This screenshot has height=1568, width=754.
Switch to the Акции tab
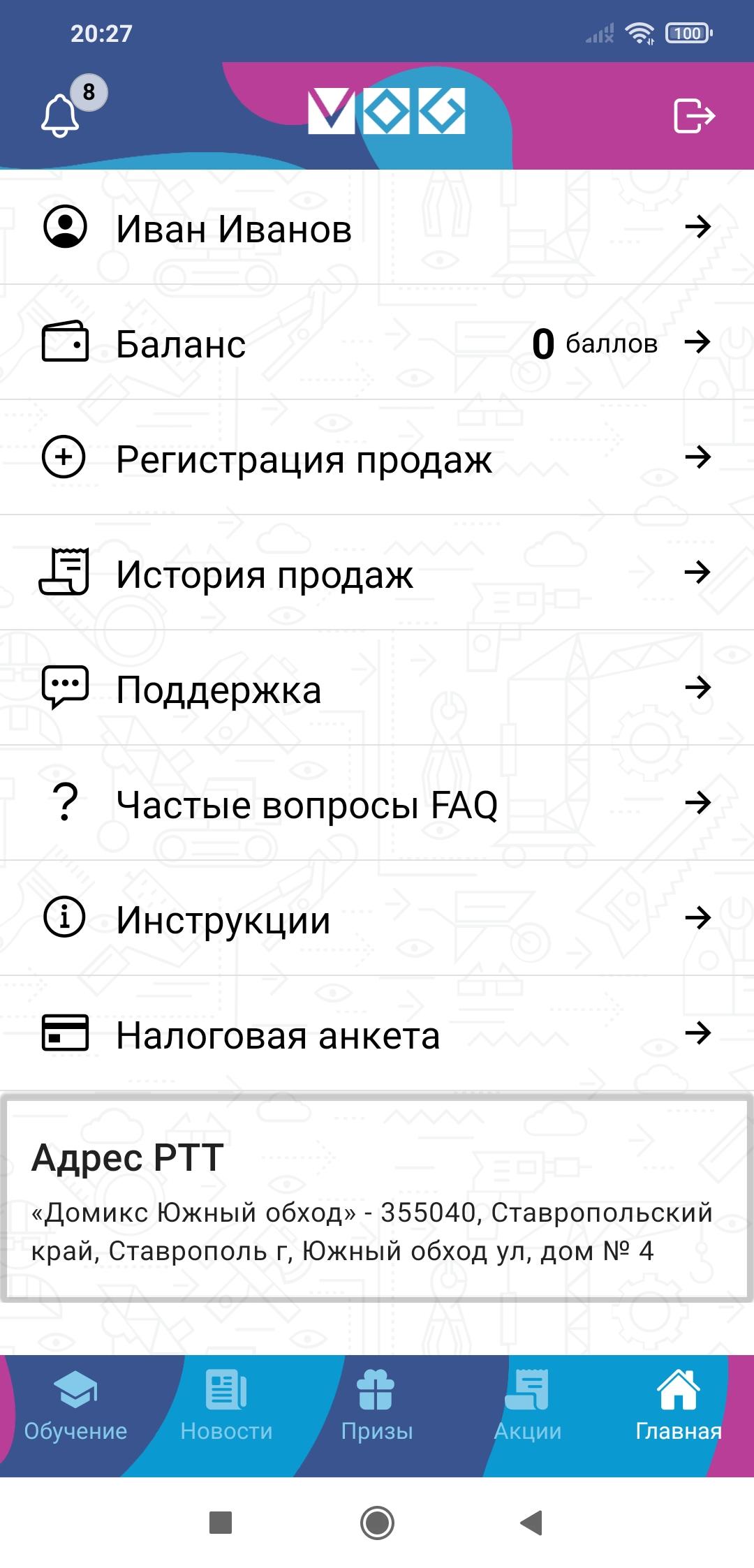click(x=528, y=1404)
